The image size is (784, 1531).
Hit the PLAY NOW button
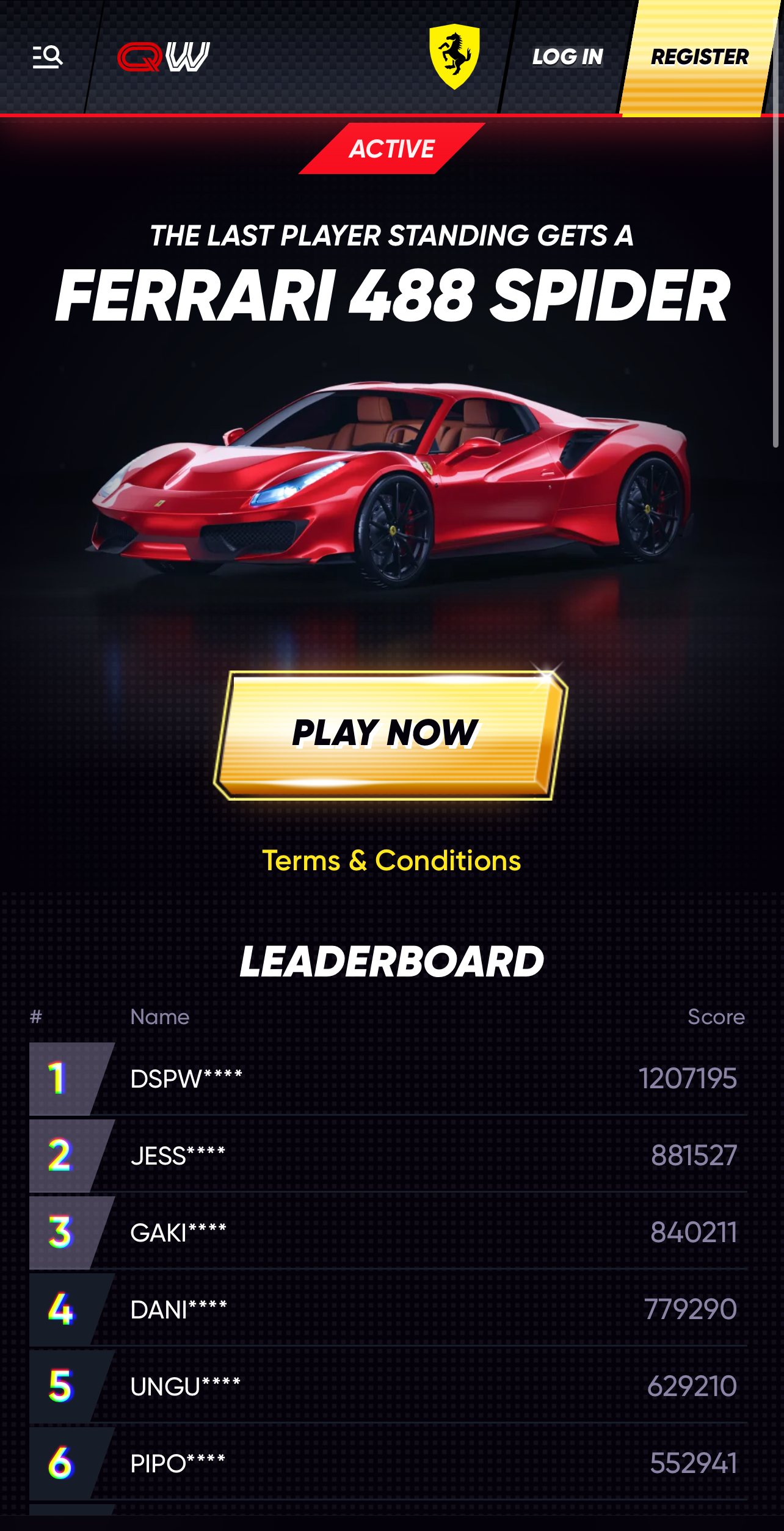[x=389, y=735]
